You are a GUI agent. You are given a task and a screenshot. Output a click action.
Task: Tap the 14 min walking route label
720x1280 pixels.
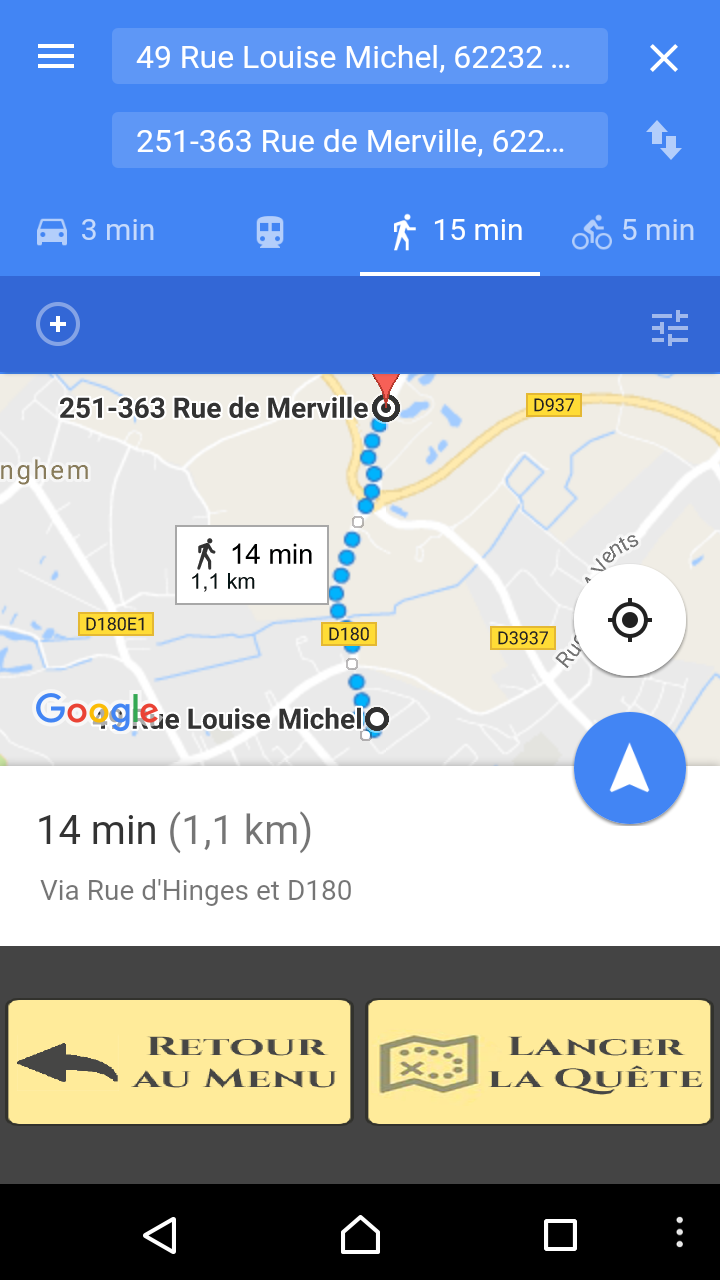coord(252,565)
